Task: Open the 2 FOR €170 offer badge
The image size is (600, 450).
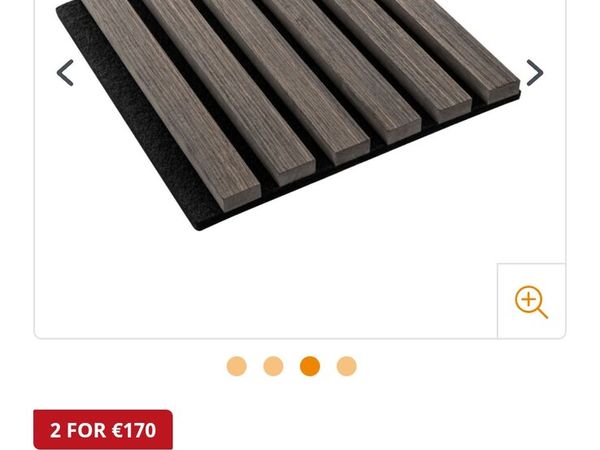Action: (x=103, y=430)
